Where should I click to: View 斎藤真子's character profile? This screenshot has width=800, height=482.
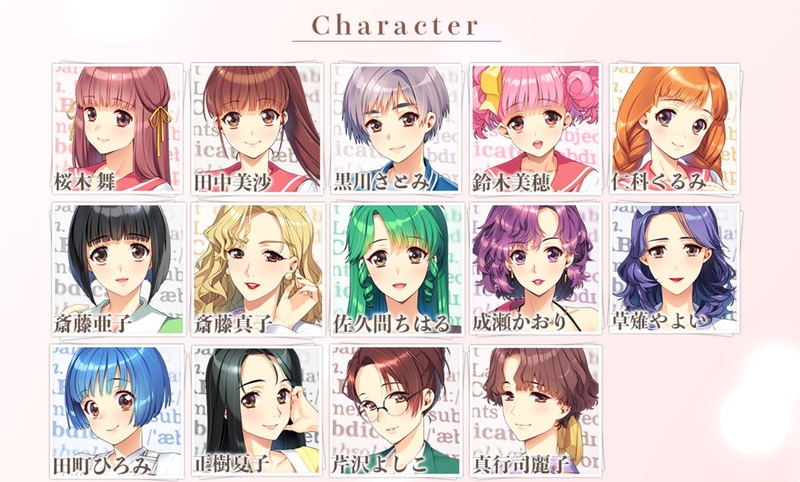point(256,268)
